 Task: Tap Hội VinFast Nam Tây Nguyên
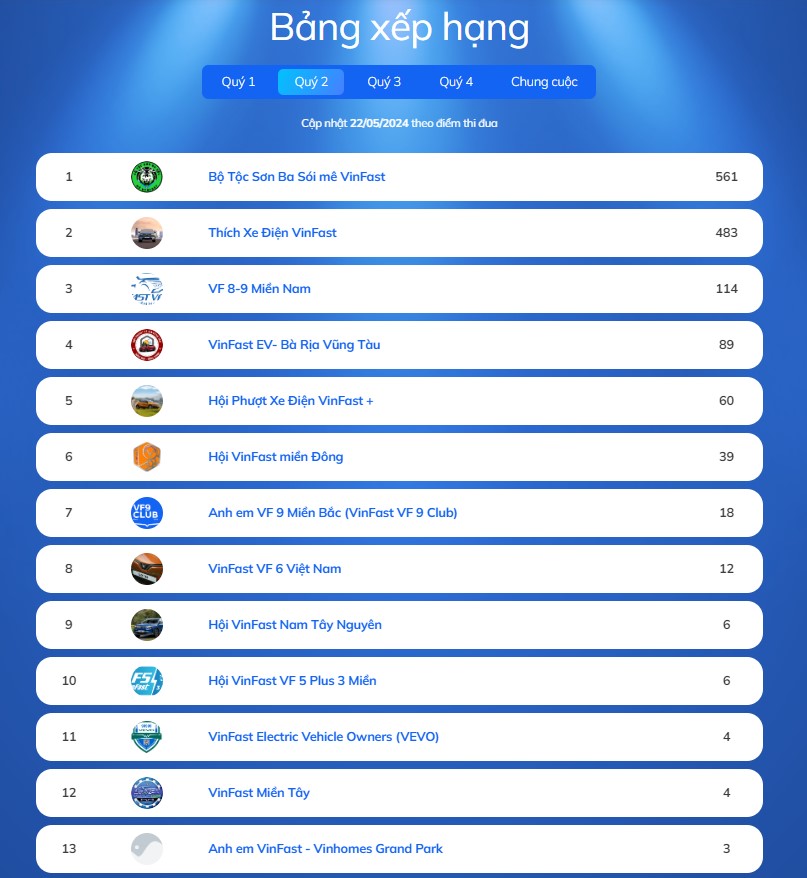pos(294,625)
